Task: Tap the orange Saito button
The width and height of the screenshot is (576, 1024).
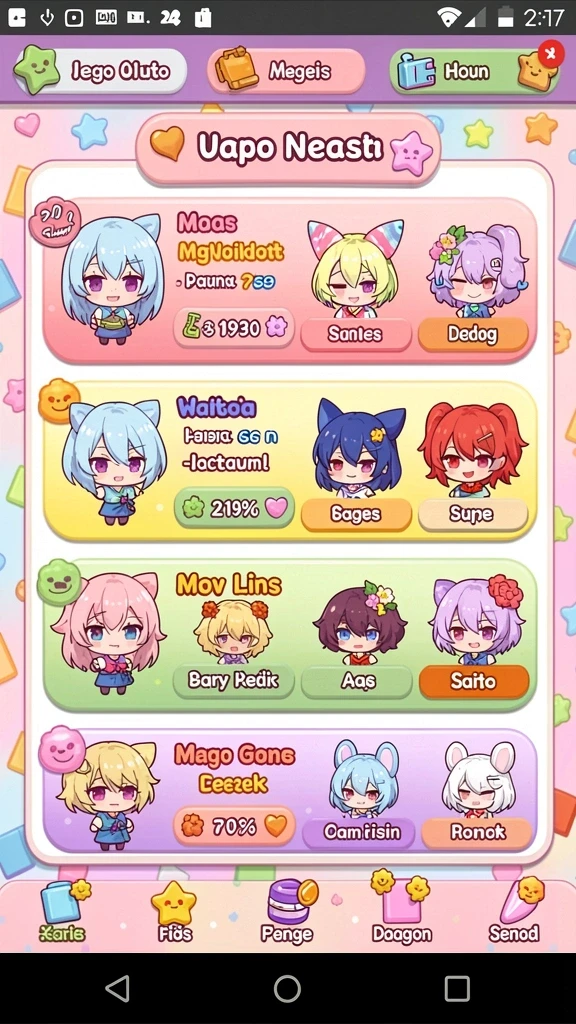Action: click(x=473, y=682)
